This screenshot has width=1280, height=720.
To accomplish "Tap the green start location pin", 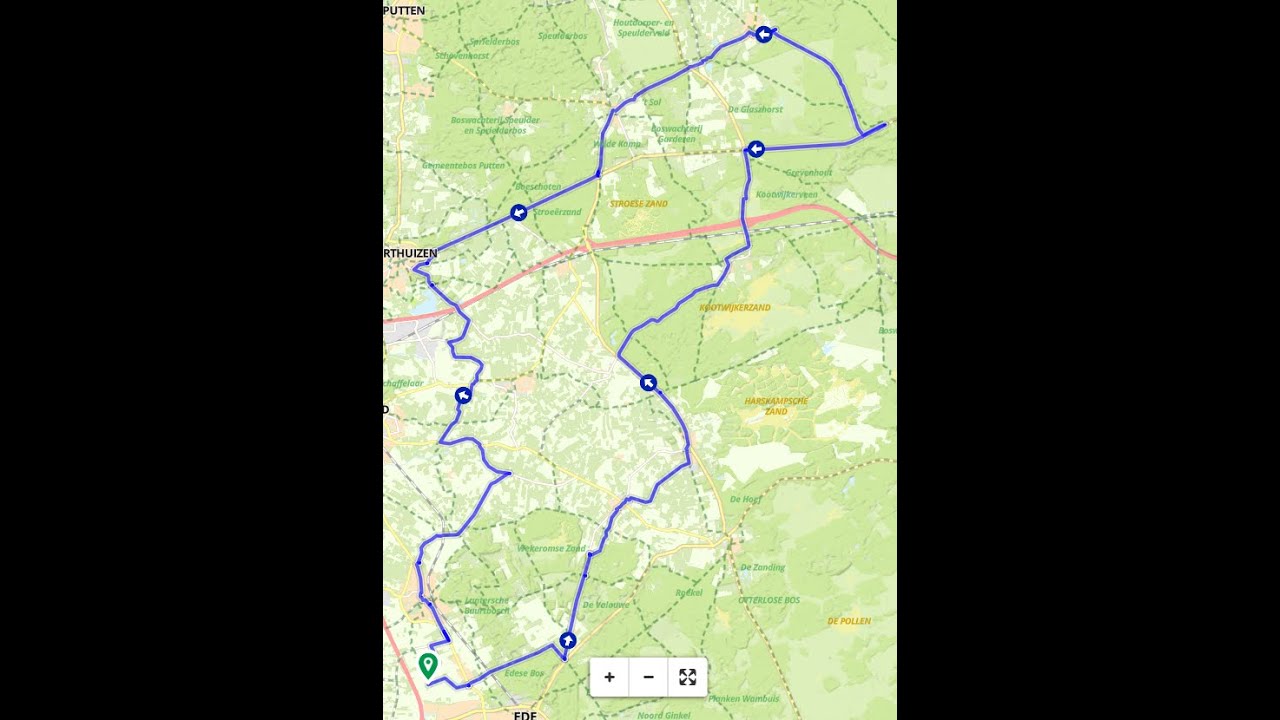I will pos(428,664).
